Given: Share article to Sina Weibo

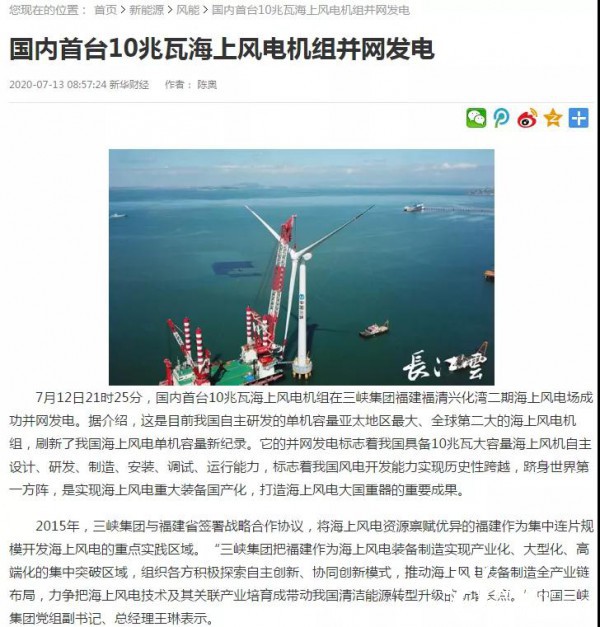Looking at the screenshot, I should tap(527, 118).
